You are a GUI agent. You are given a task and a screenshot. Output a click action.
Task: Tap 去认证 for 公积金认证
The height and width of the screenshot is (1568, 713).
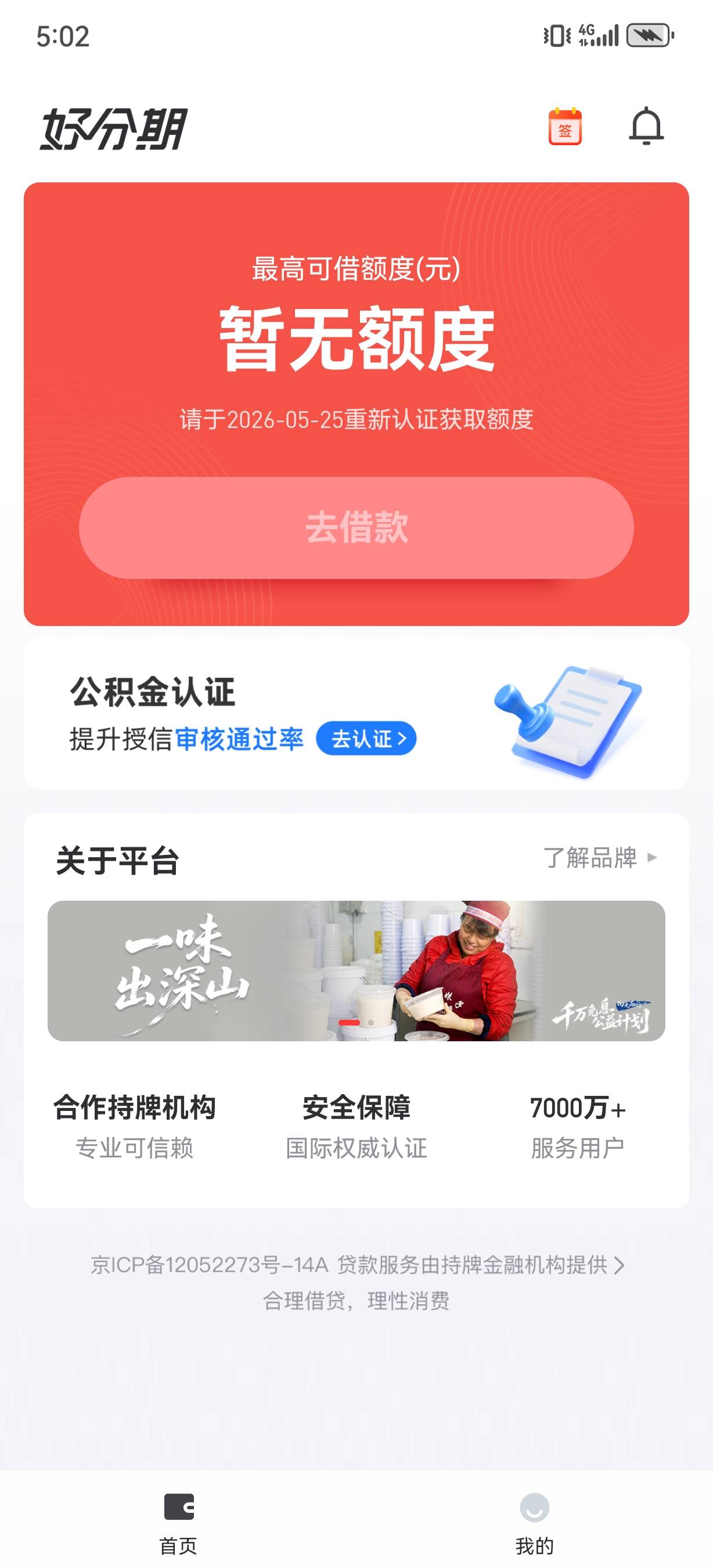(366, 738)
